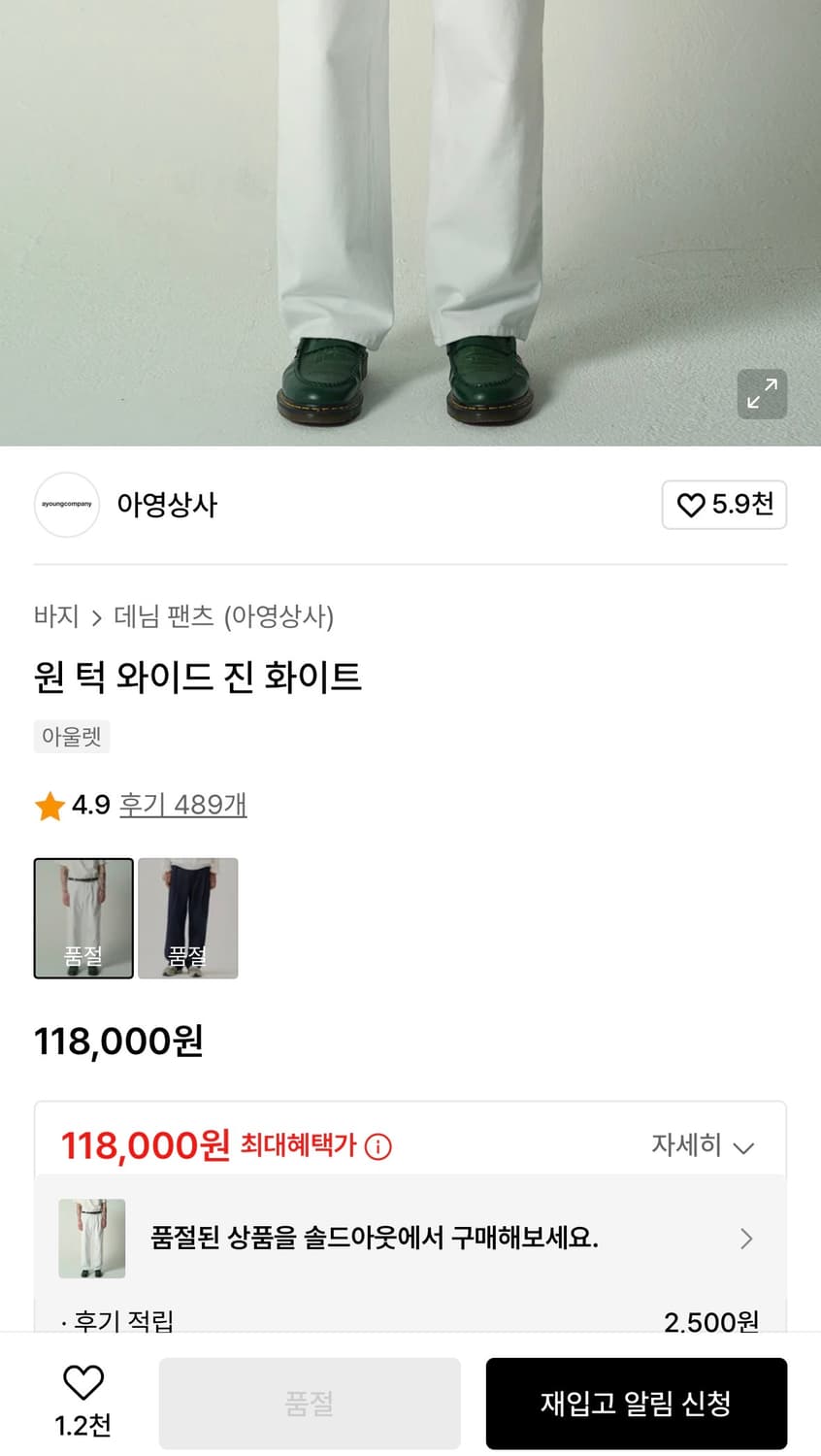Click the info icon beside 최대혜택가
The image size is (821, 1456).
(378, 1146)
